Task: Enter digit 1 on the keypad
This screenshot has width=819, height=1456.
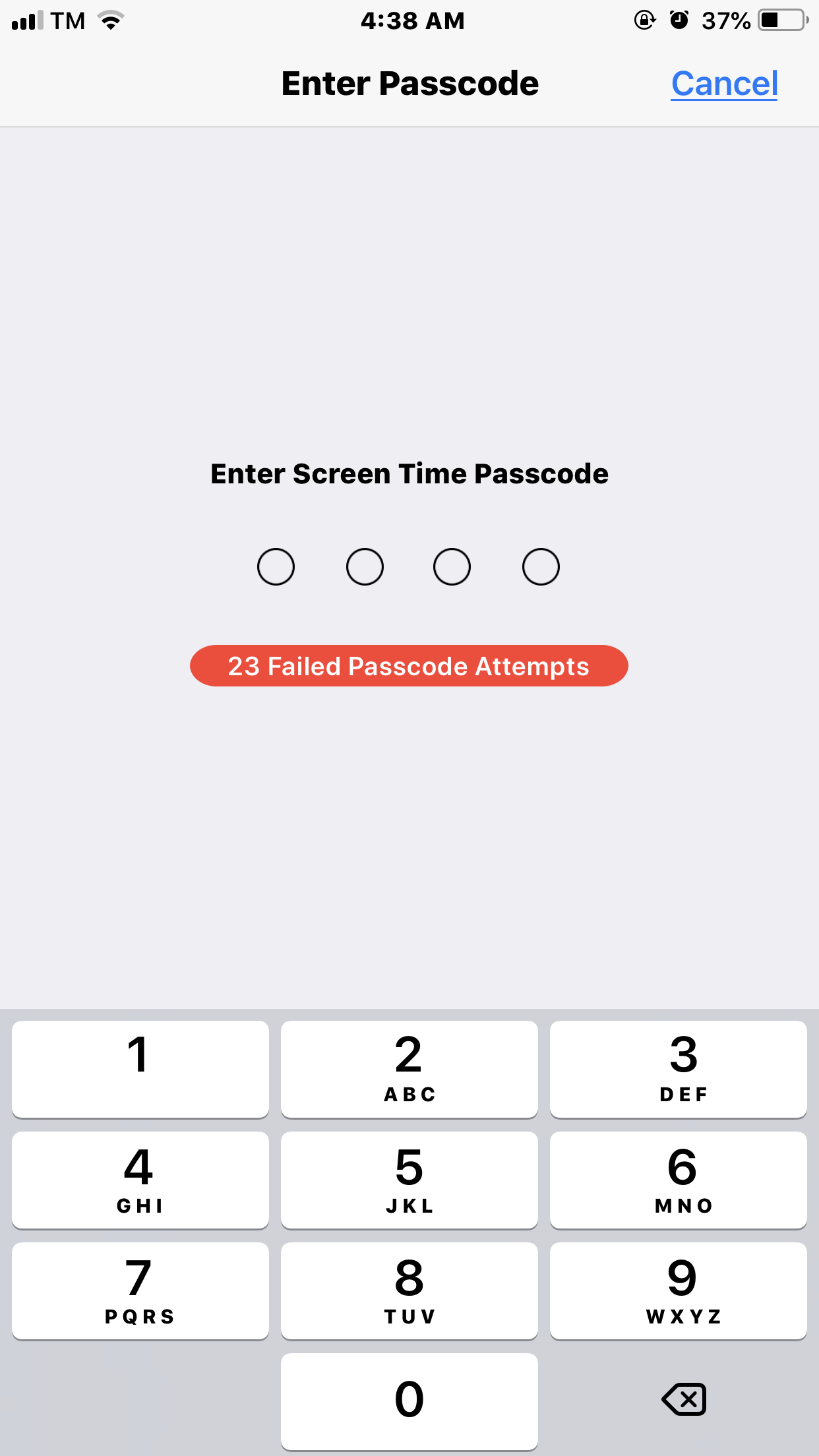Action: pos(140,1069)
